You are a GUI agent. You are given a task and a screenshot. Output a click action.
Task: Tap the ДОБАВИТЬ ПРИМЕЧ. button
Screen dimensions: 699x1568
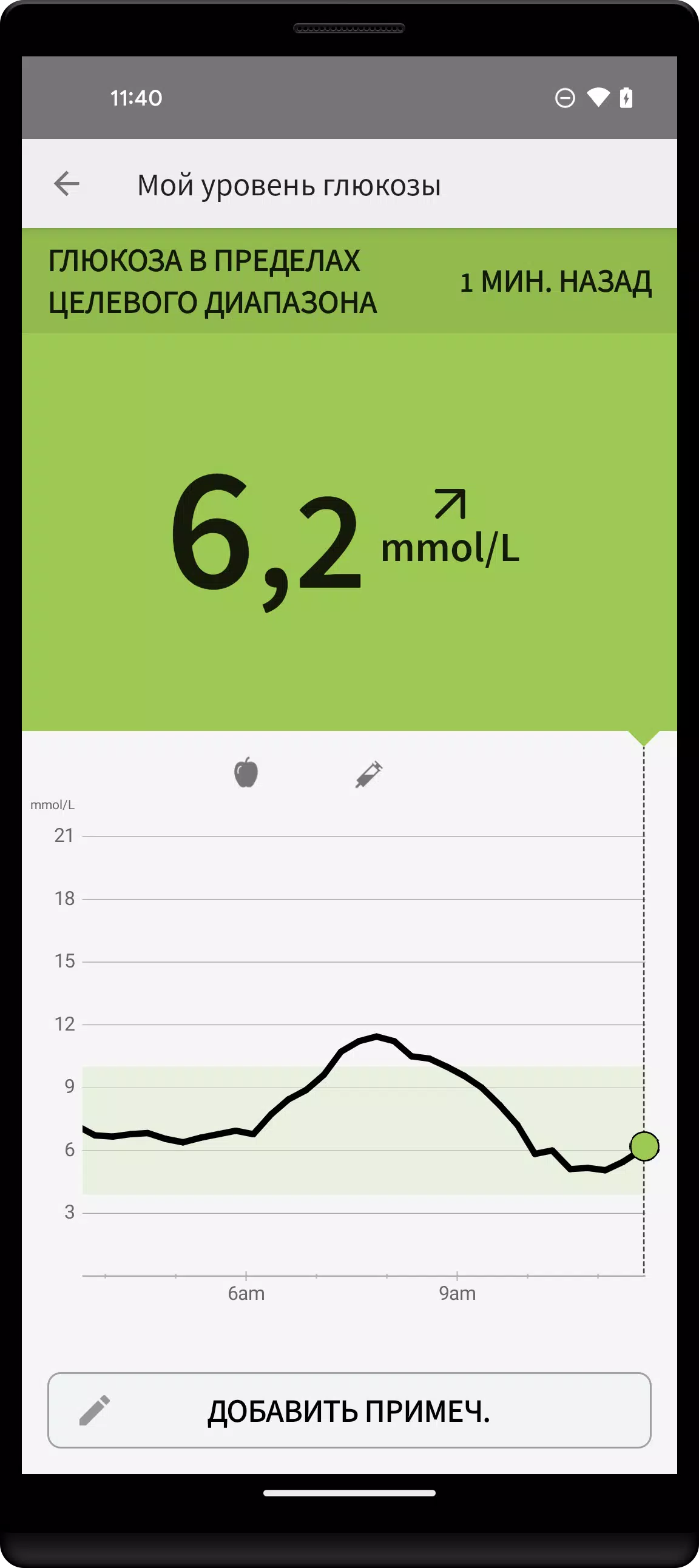pos(349,1410)
